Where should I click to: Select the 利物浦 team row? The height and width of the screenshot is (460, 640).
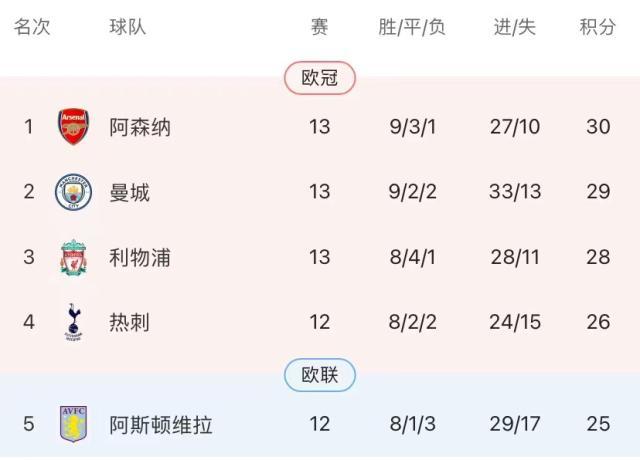point(140,257)
